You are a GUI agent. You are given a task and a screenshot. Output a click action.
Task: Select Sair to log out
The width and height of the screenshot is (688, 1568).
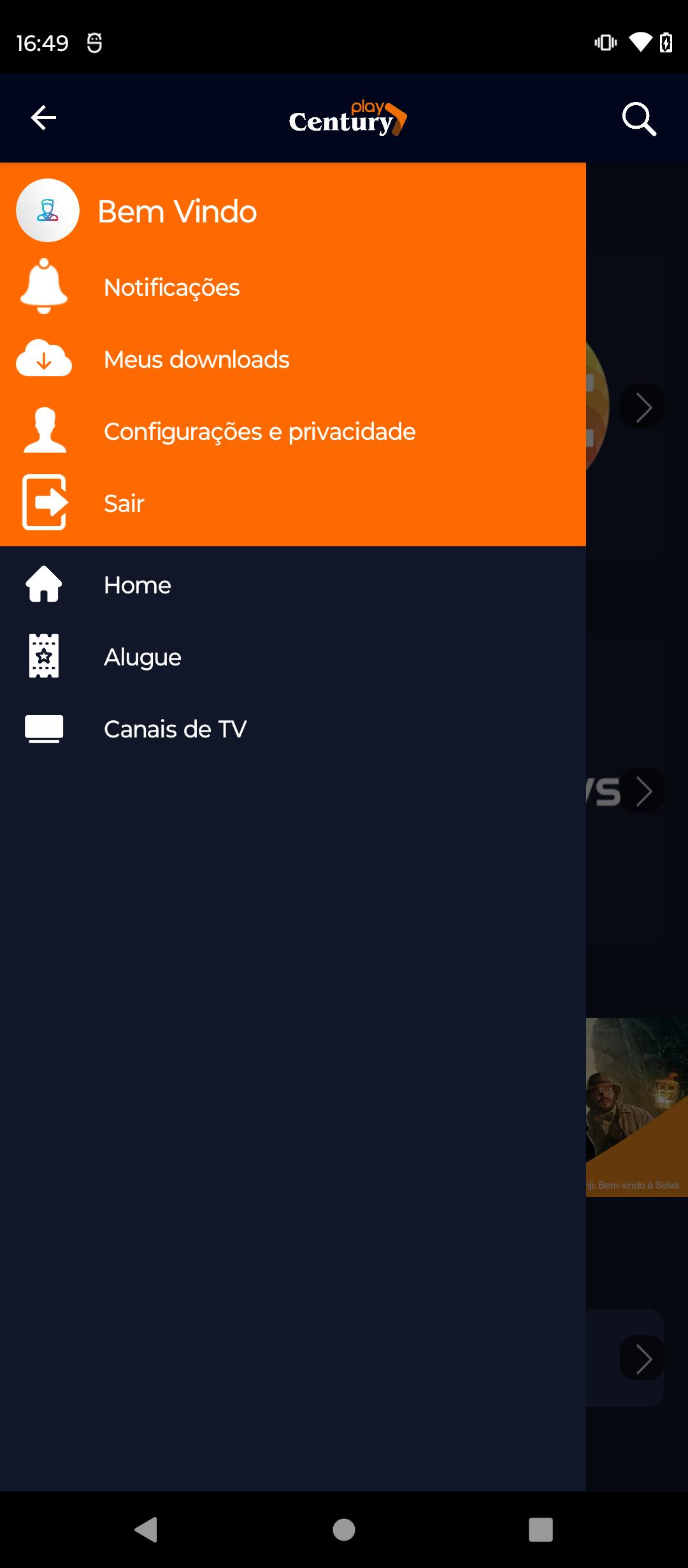pyautogui.click(x=293, y=504)
